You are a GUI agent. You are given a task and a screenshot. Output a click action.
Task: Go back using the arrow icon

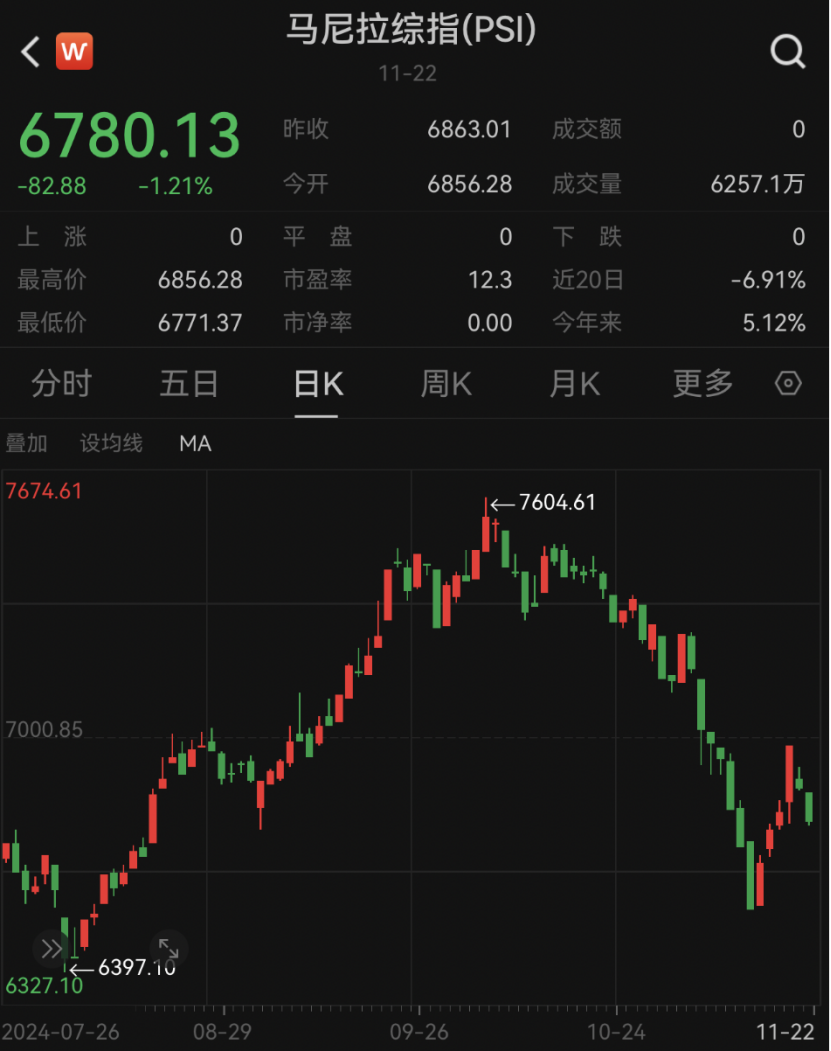[x=30, y=52]
